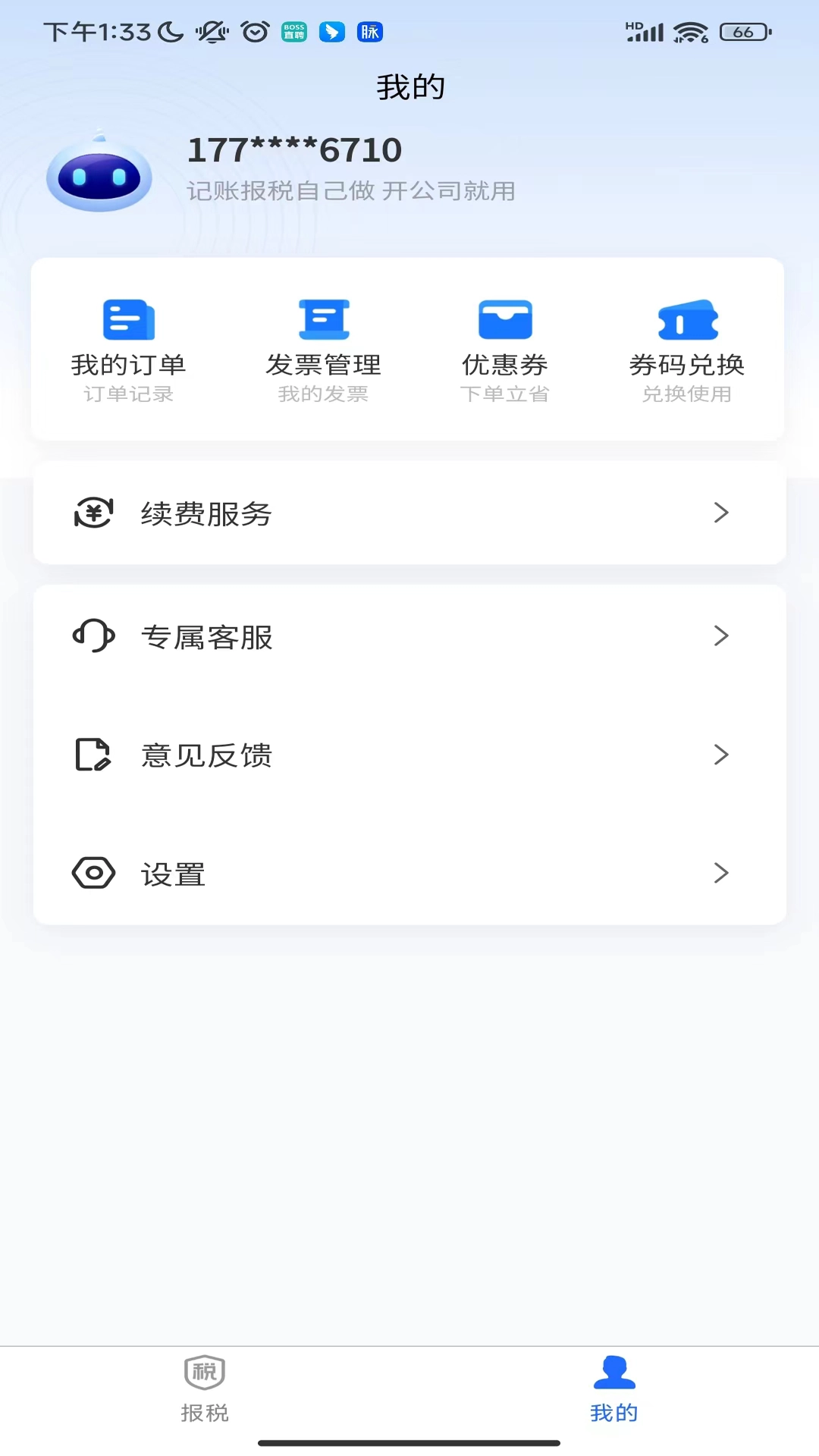Open the 续费服务 row
The width and height of the screenshot is (819, 1456).
(x=409, y=513)
